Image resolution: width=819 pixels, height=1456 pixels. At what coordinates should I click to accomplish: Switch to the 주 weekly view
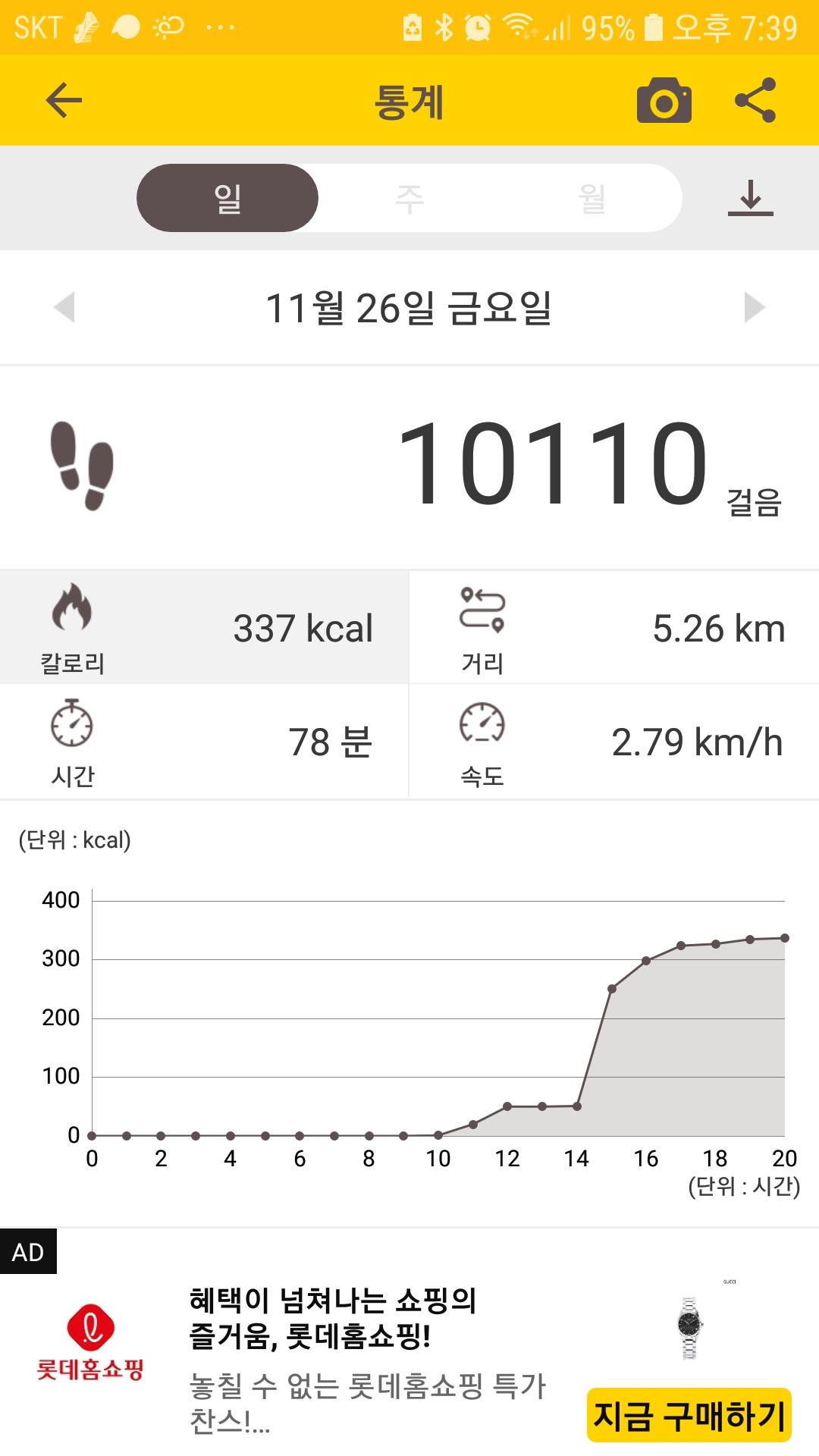[409, 199]
